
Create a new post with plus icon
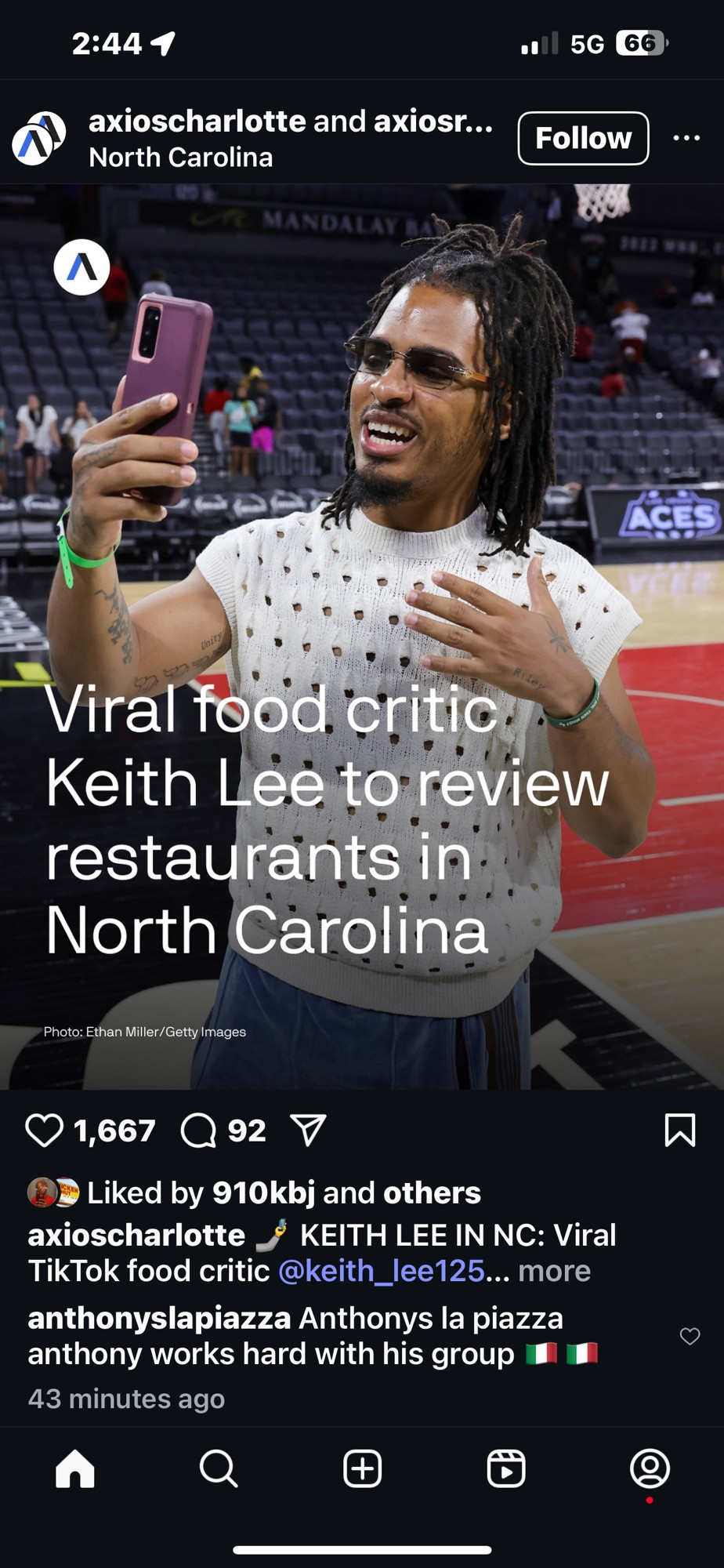tap(362, 1468)
